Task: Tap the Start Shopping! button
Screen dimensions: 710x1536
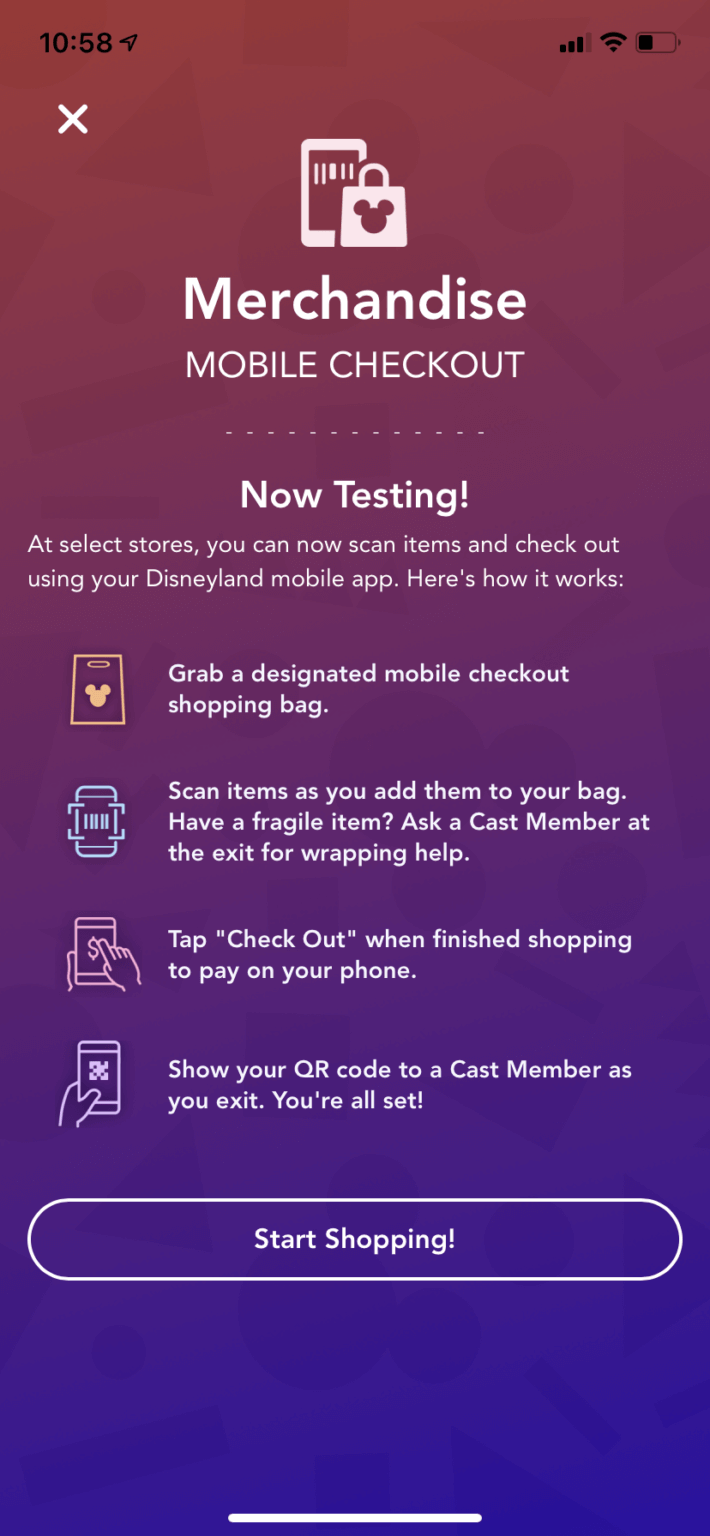Action: 355,1239
